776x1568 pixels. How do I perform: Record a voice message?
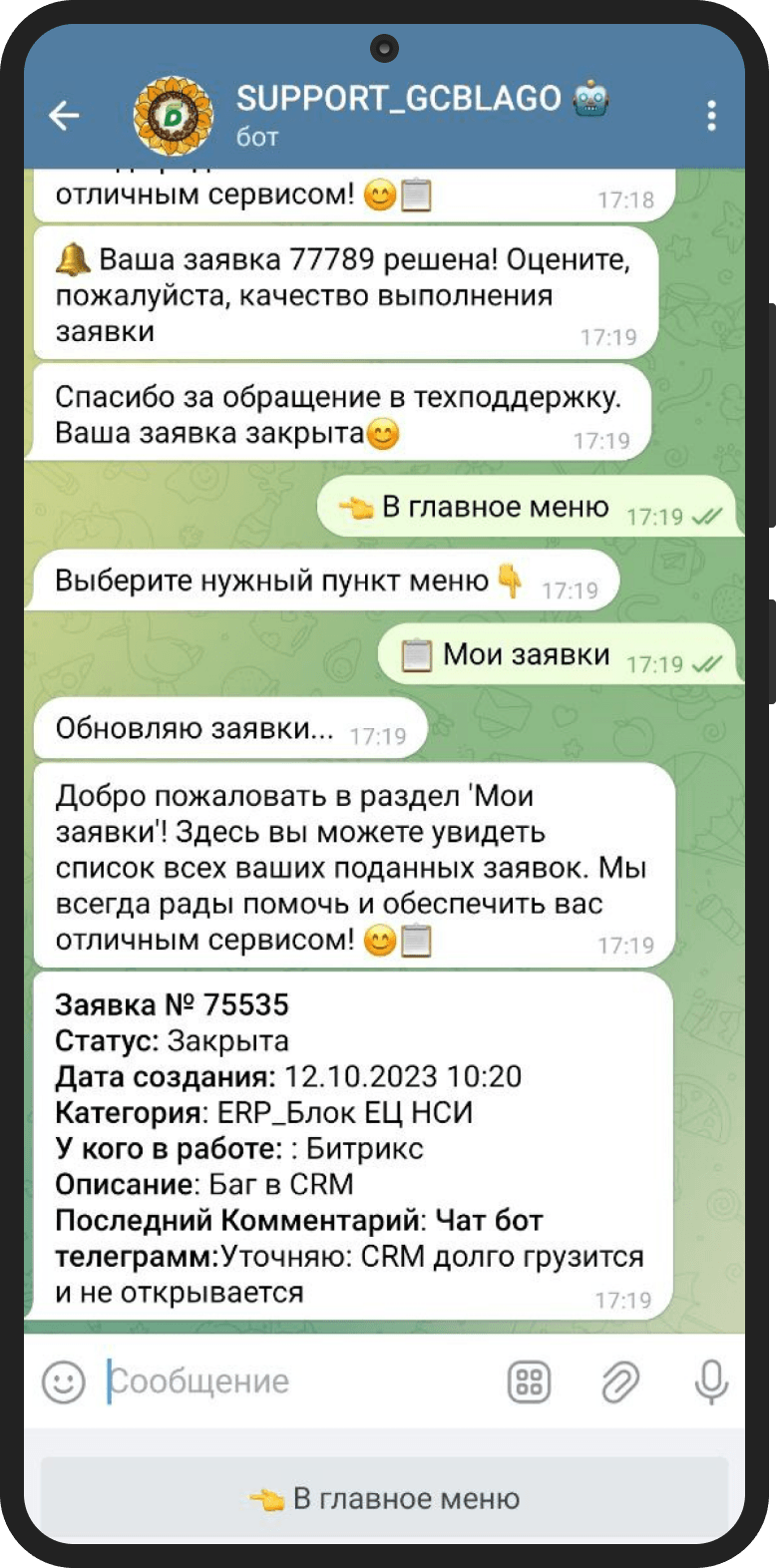tap(710, 1382)
